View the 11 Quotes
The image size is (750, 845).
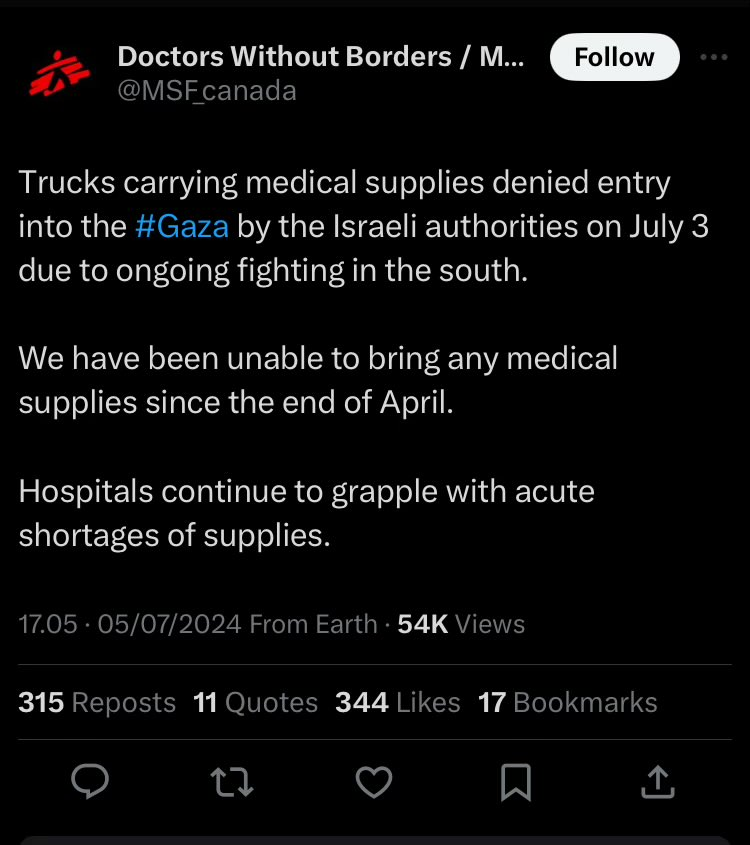click(256, 703)
